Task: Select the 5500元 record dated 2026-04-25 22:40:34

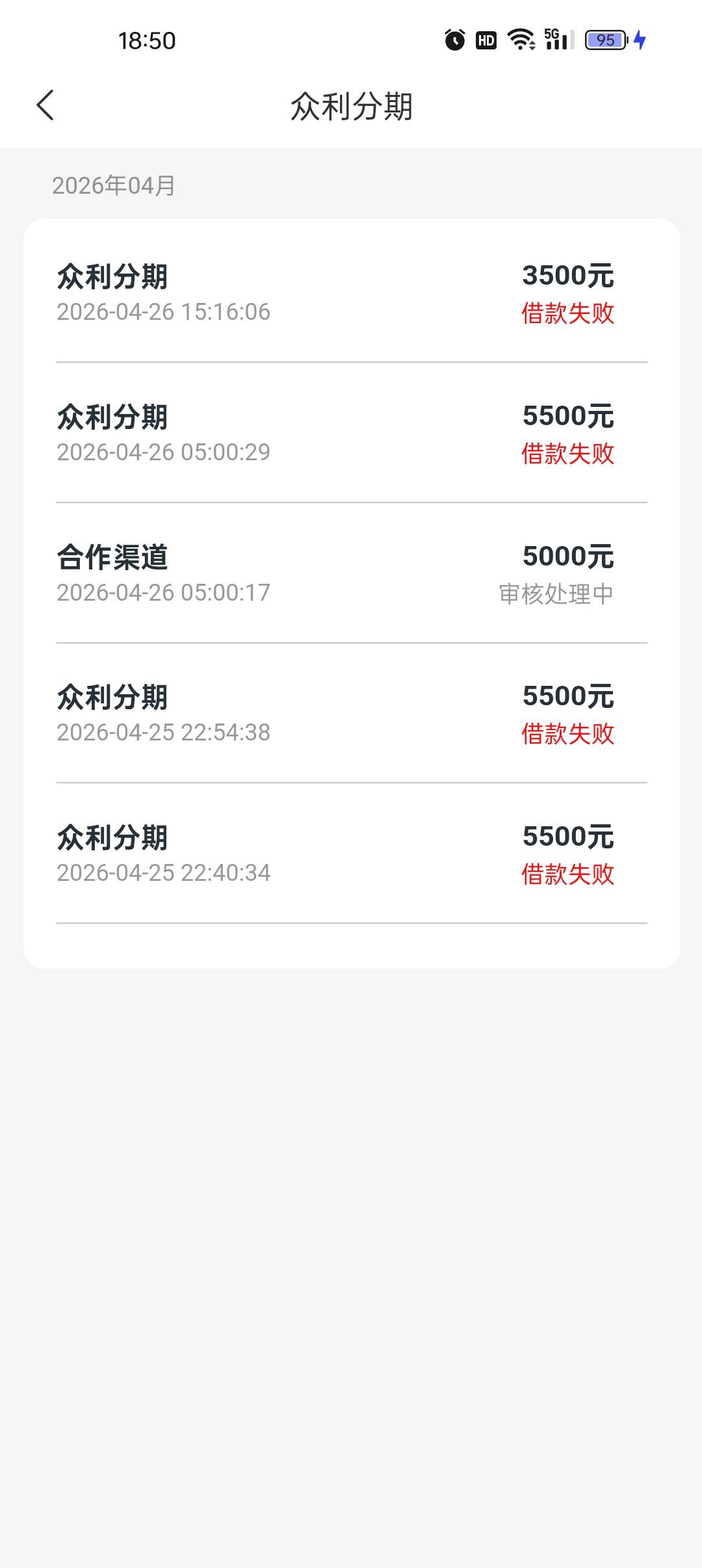Action: click(352, 854)
